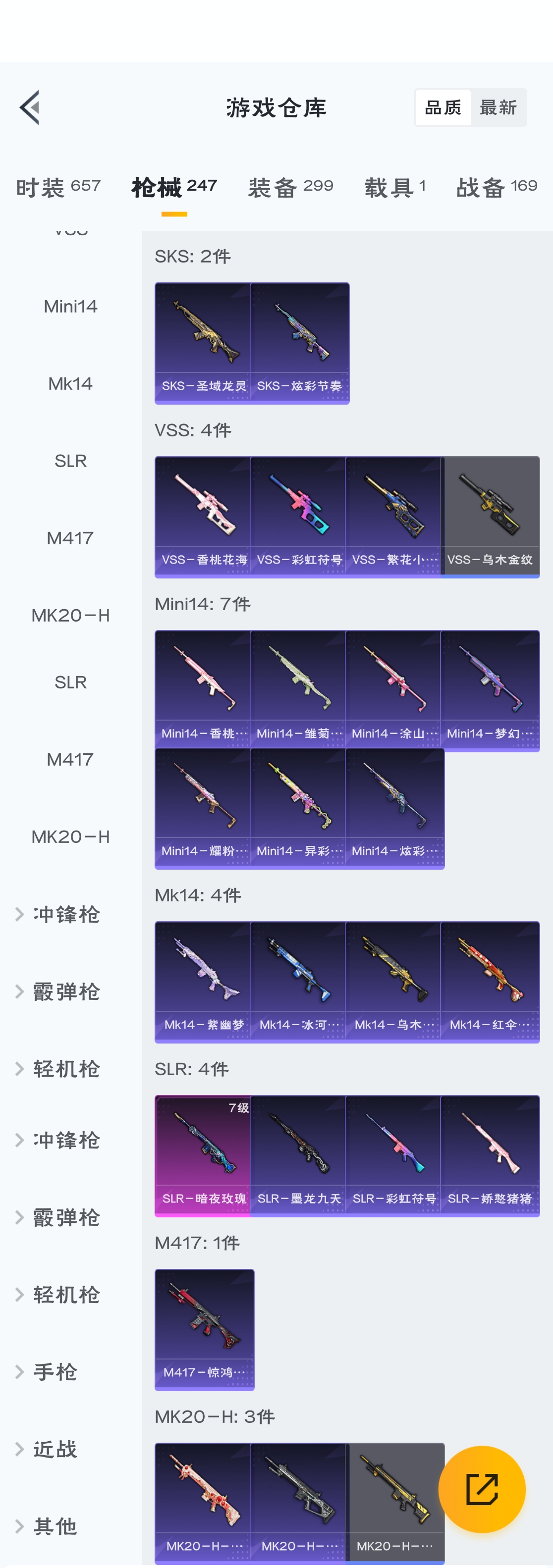Switch to the 载具 tab

[394, 187]
